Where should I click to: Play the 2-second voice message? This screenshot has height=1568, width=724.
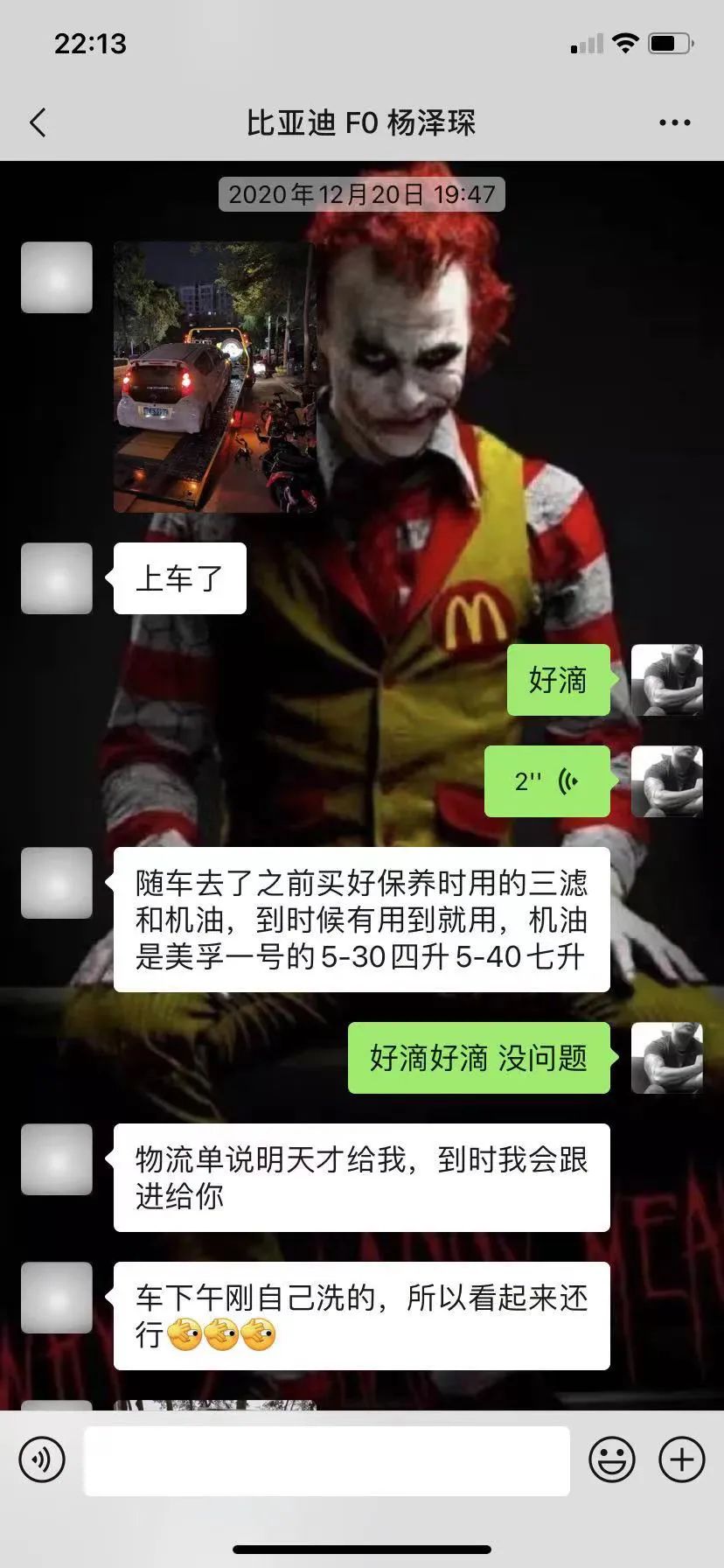(546, 781)
